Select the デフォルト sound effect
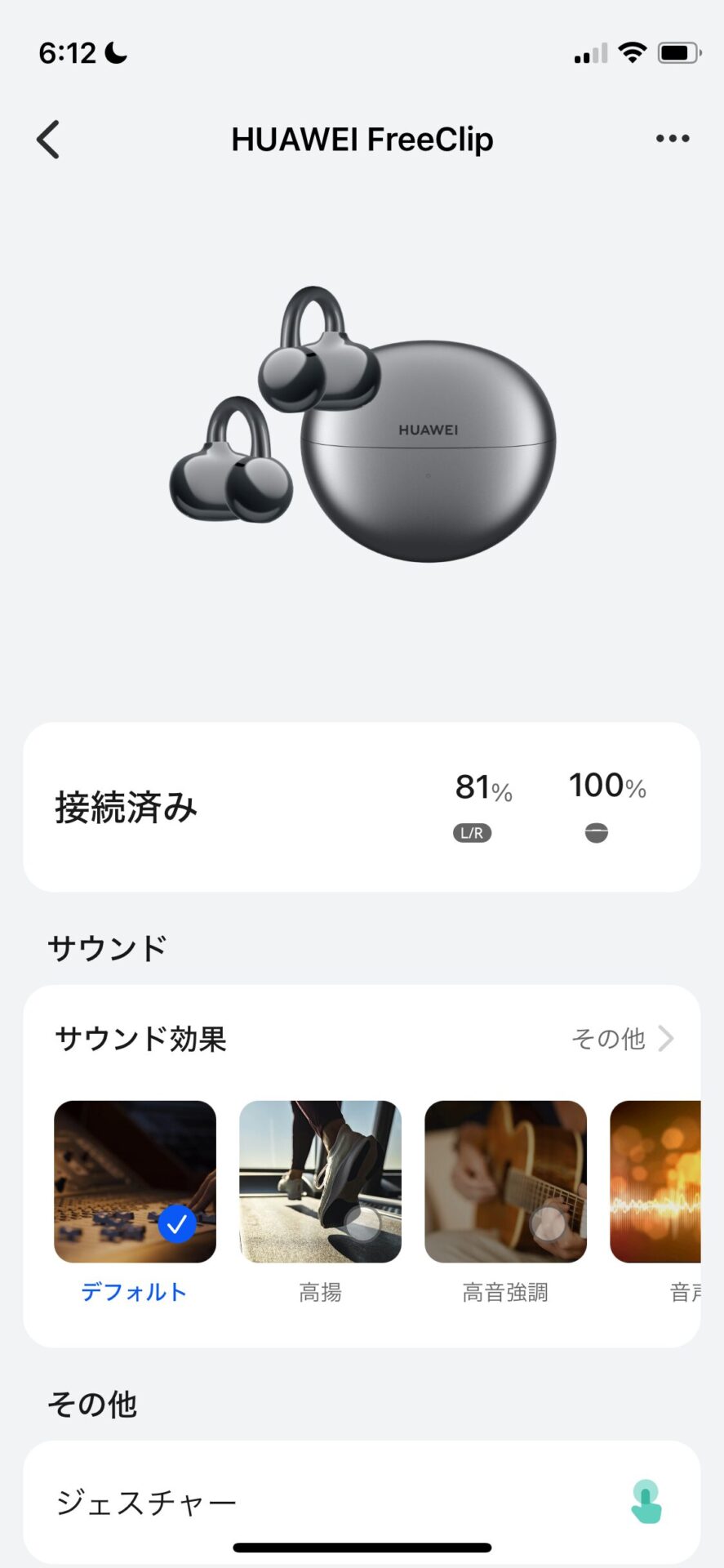The image size is (724, 1568). coord(135,1182)
